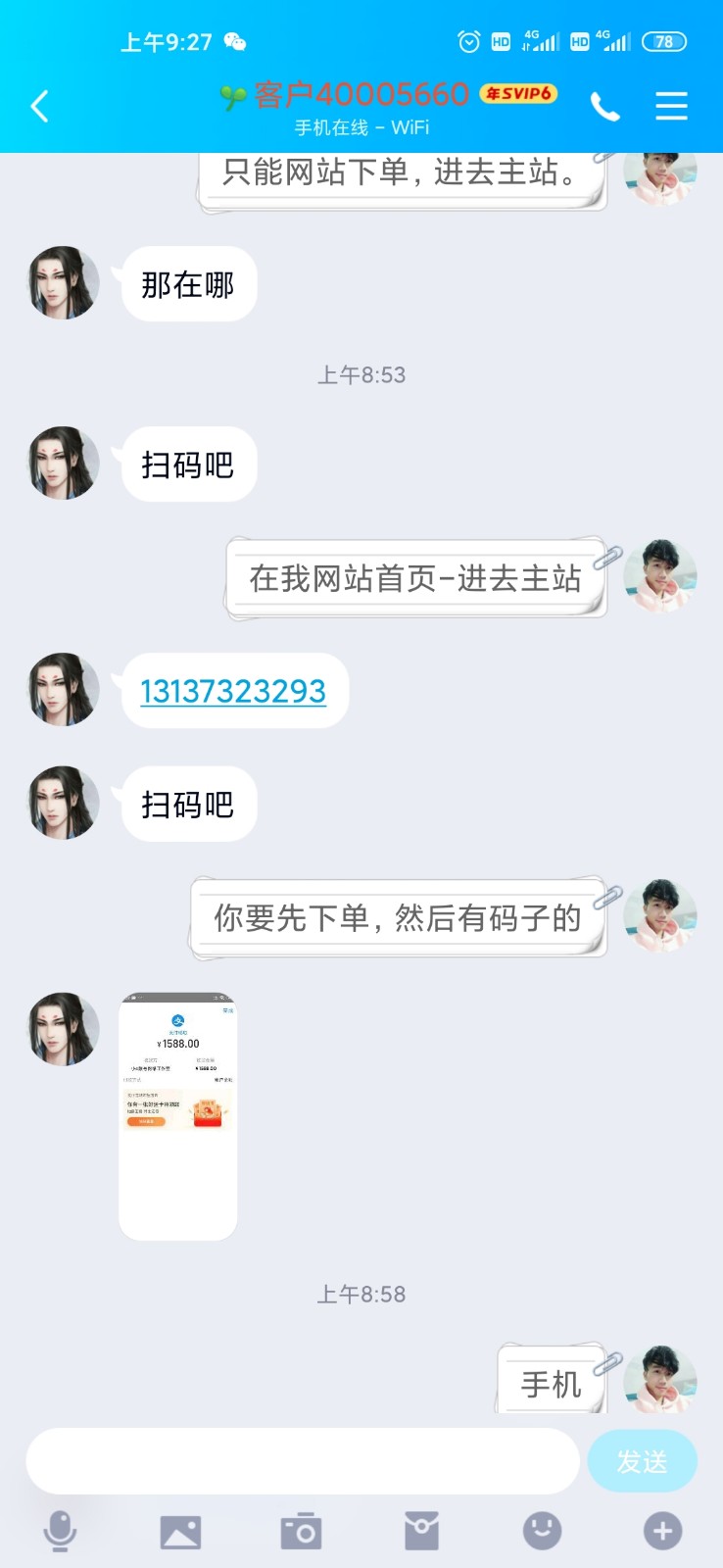Screen dimensions: 723x1568
Task: Start a voice call with this contact
Action: 604,106
